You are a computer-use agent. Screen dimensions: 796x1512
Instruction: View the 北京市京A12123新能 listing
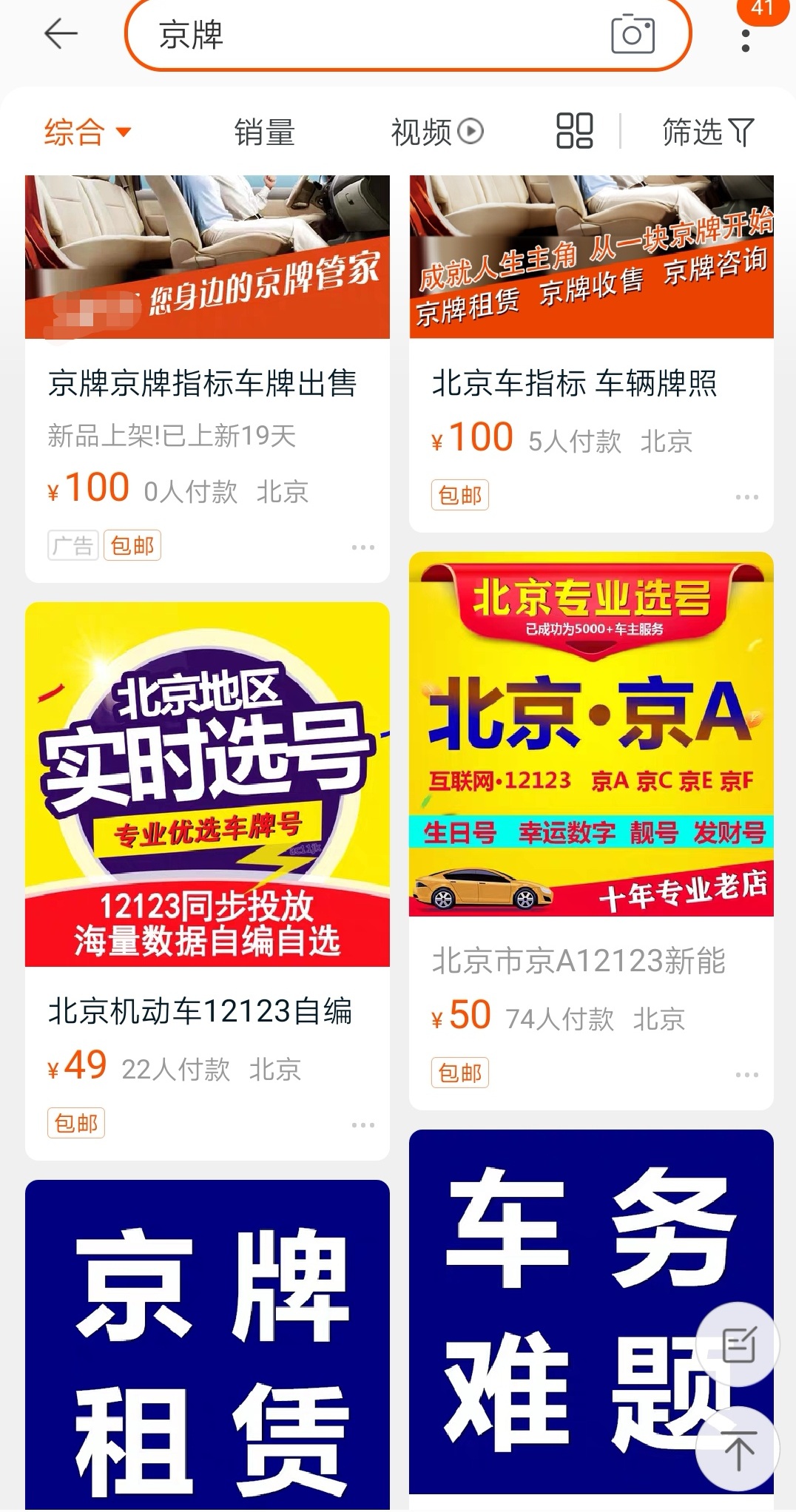pos(579,960)
